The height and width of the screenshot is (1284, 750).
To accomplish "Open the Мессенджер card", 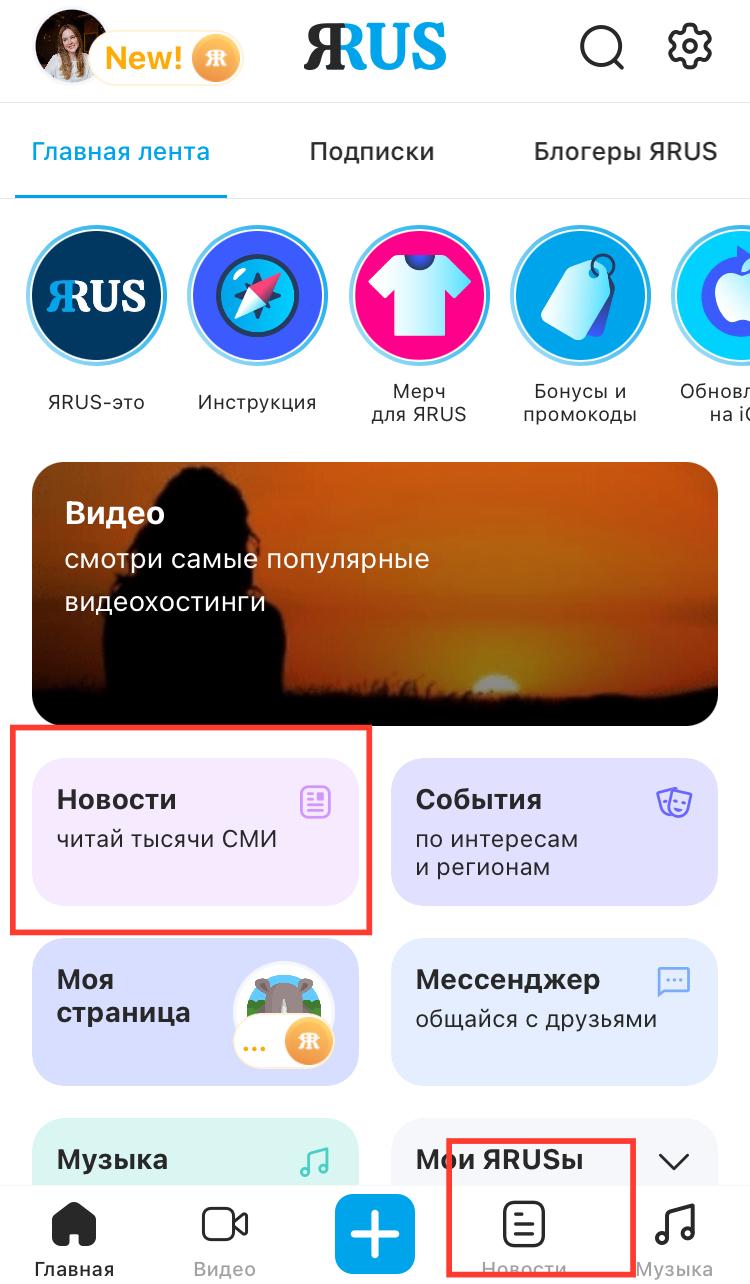I will coord(554,1011).
